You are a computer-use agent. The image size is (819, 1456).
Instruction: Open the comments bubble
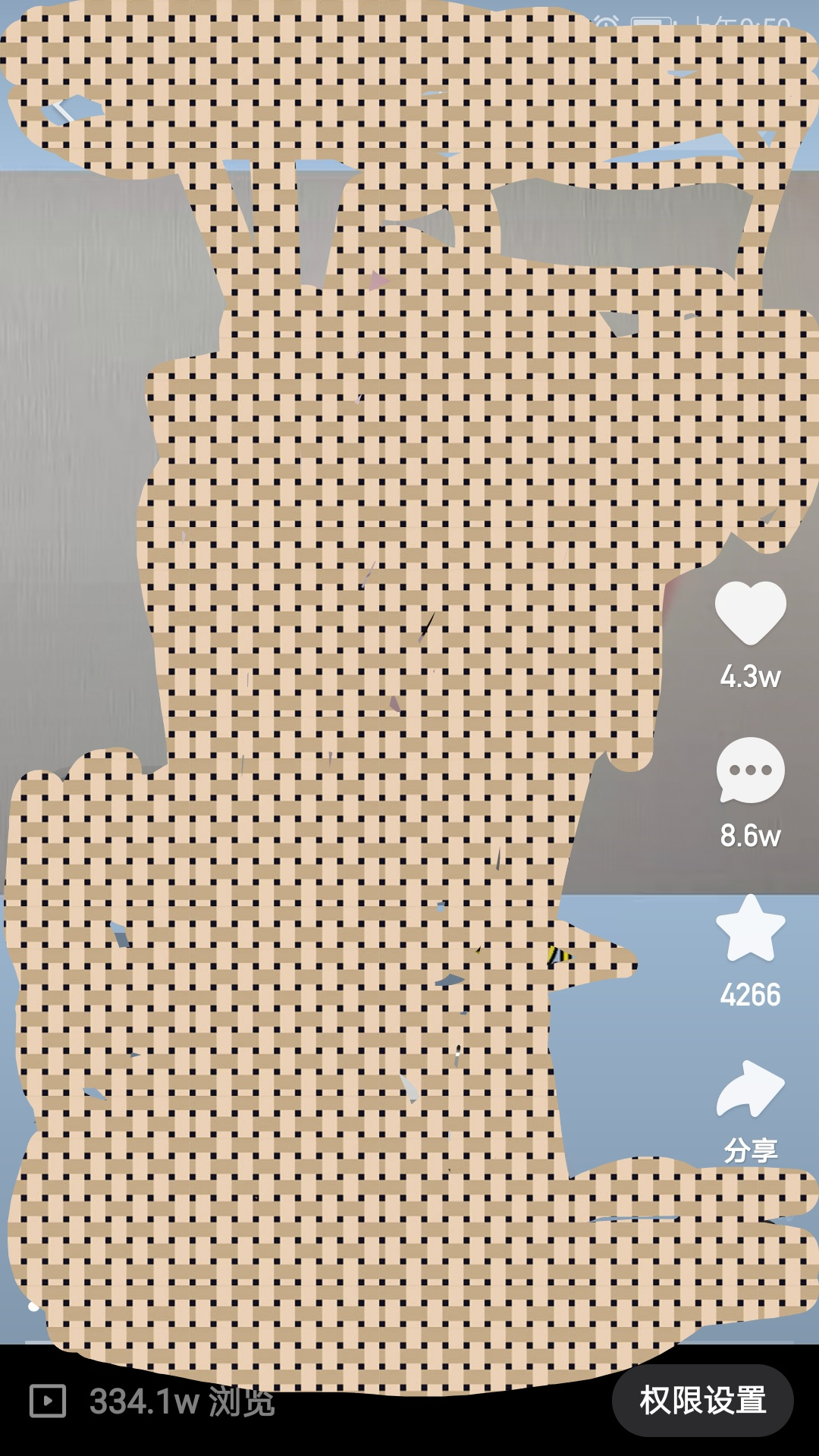[x=750, y=770]
